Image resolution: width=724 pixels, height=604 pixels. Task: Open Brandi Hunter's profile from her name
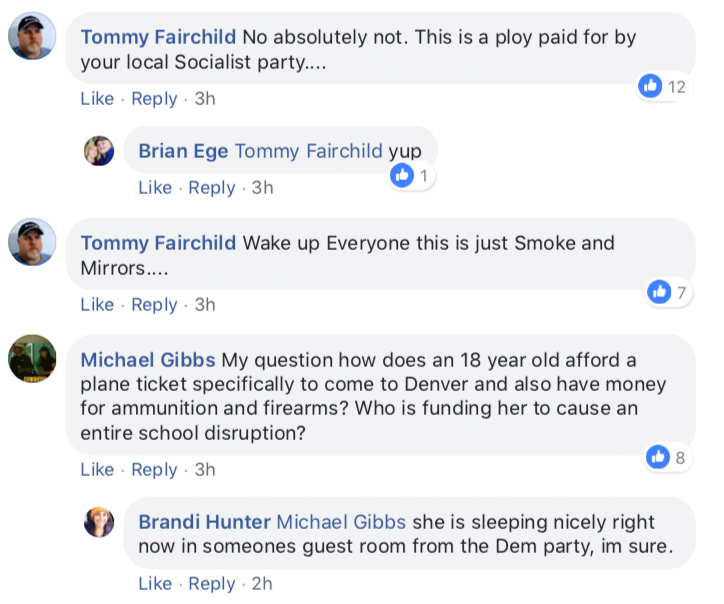click(x=204, y=522)
